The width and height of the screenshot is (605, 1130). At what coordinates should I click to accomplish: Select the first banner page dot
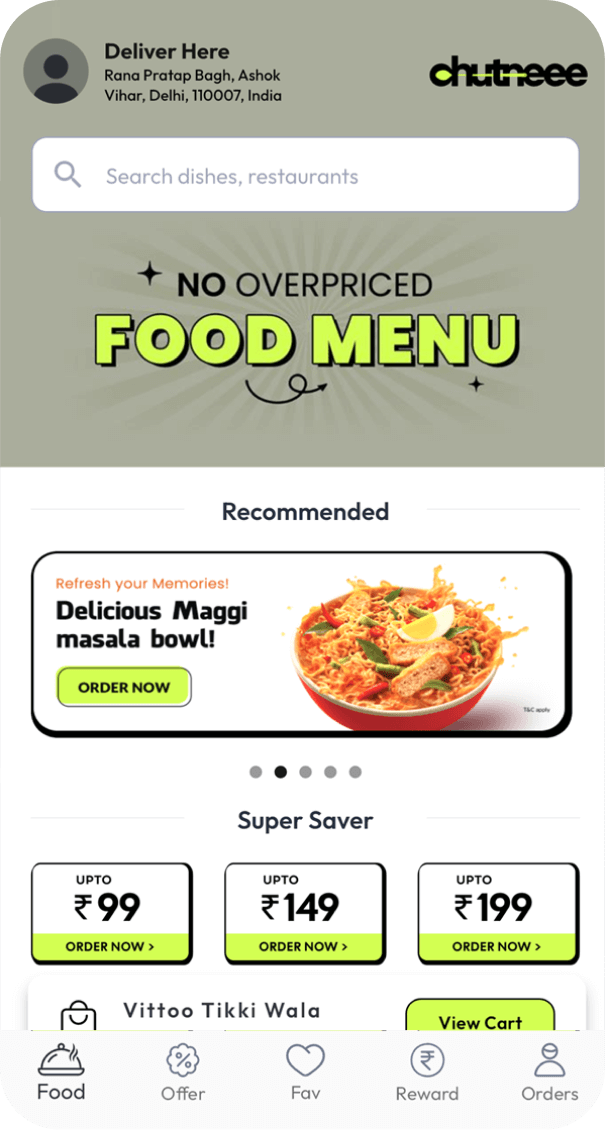(256, 772)
